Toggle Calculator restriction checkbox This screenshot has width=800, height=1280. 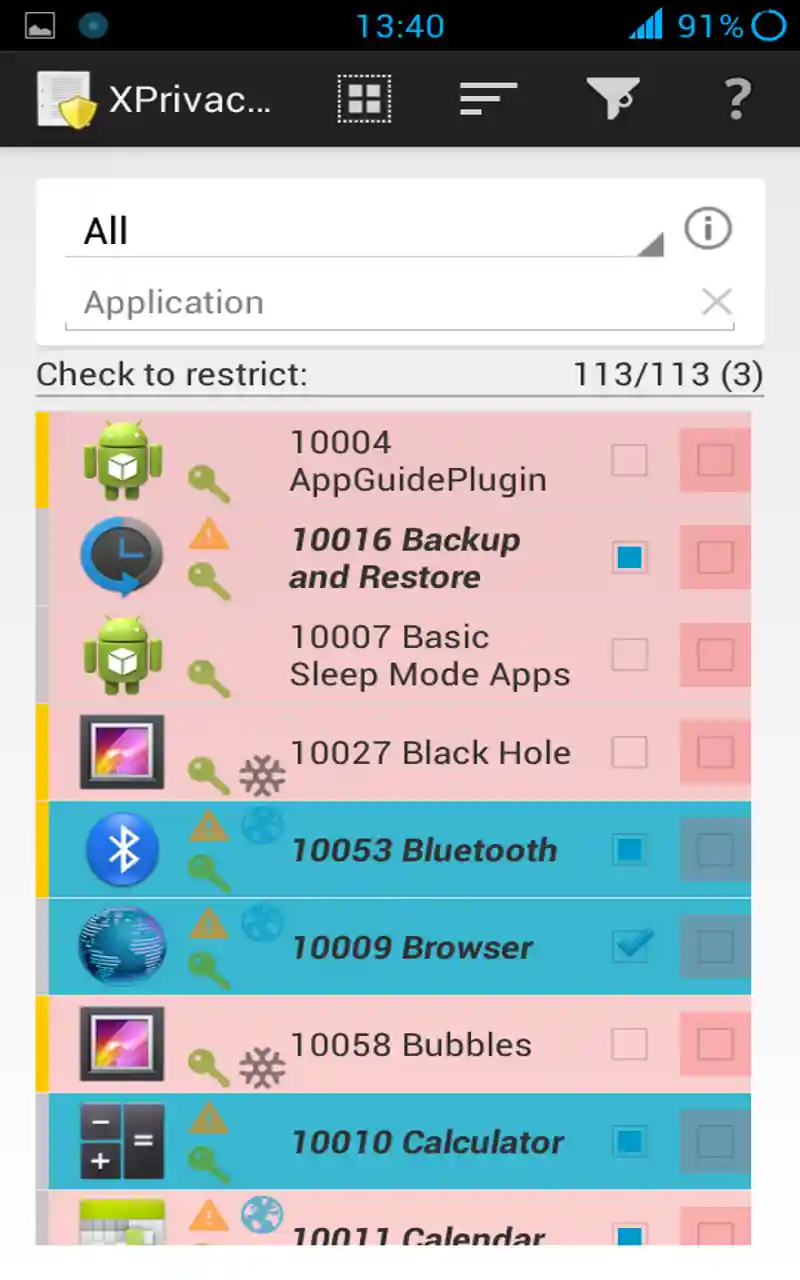(629, 1142)
